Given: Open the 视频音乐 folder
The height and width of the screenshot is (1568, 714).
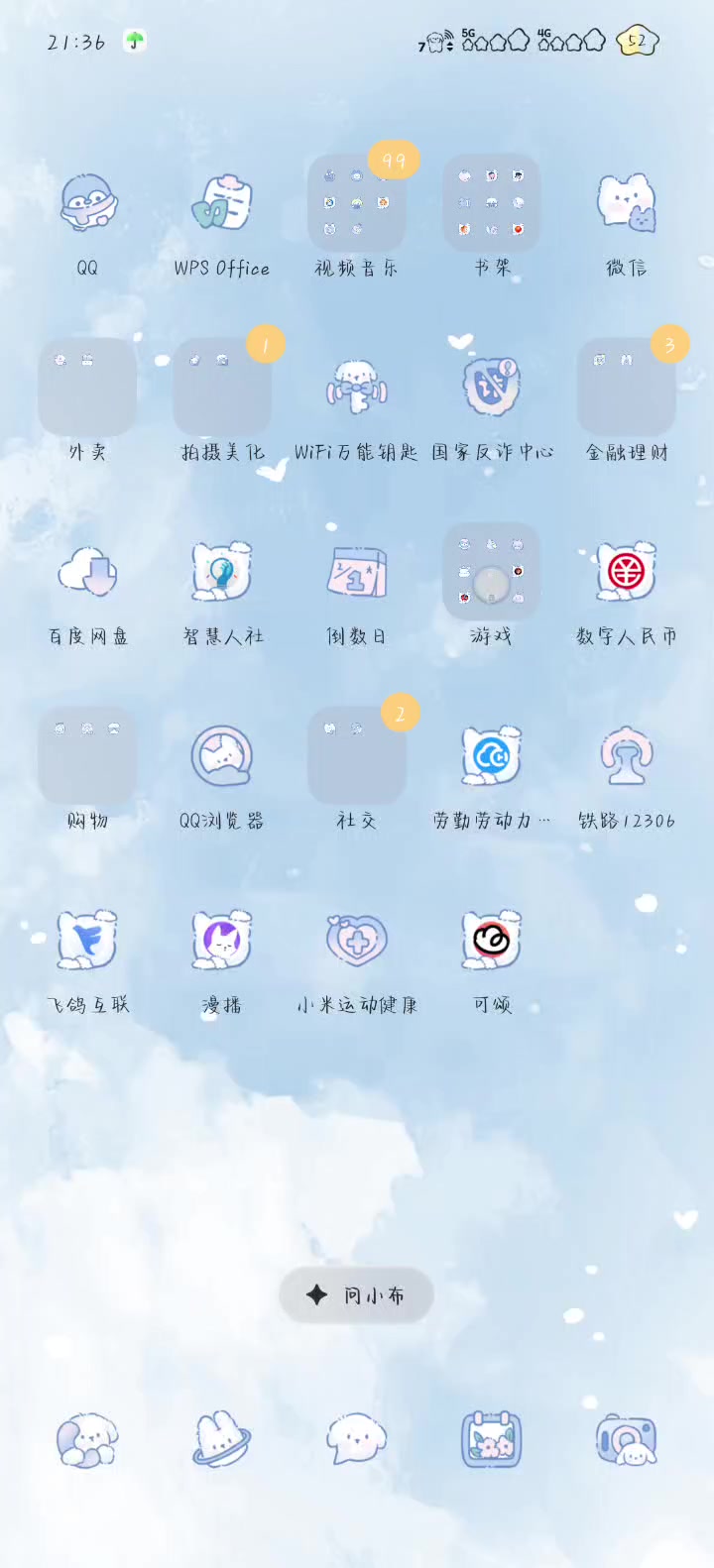Looking at the screenshot, I should click(x=357, y=203).
